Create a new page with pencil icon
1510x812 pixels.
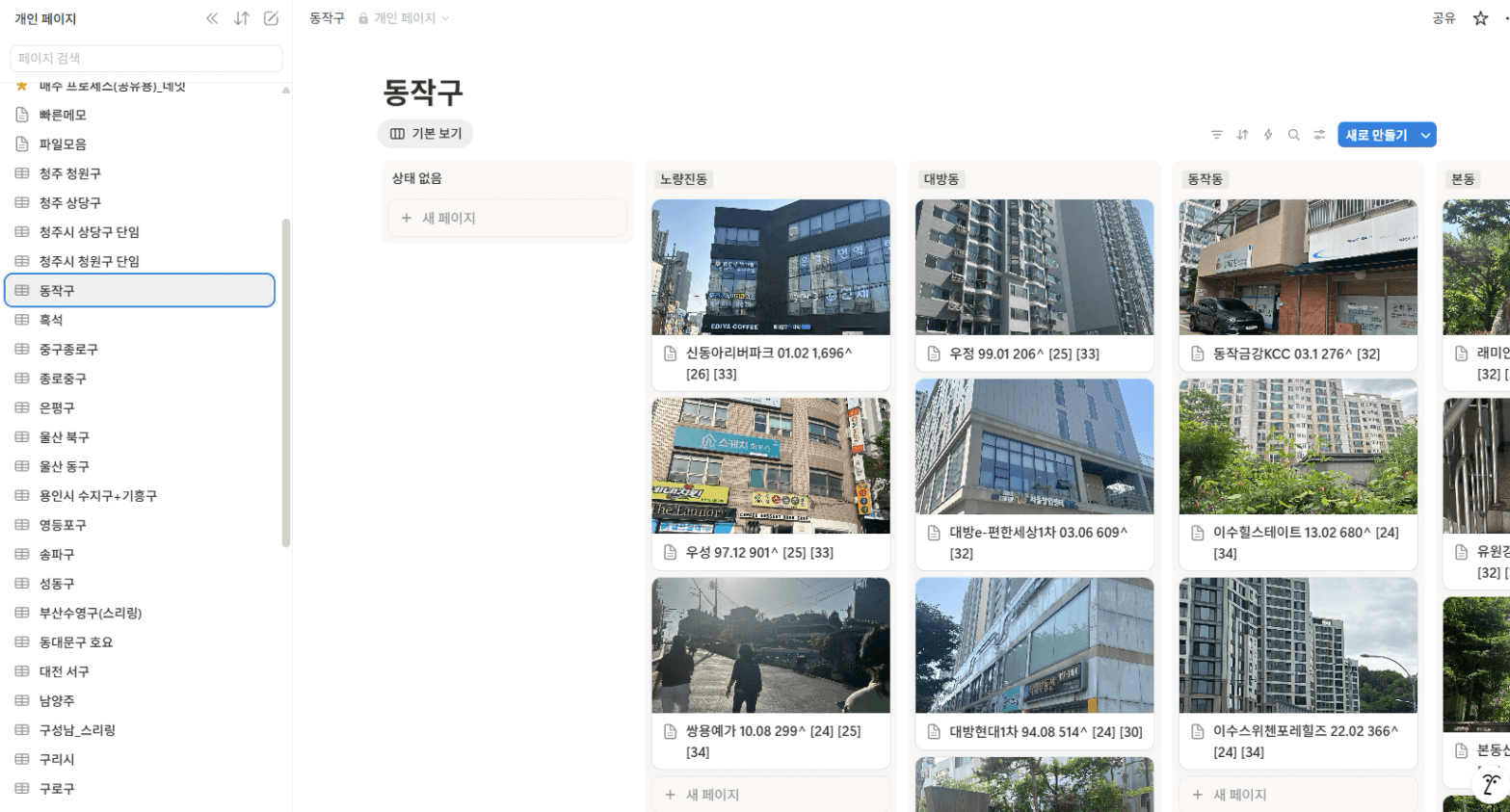coord(272,18)
